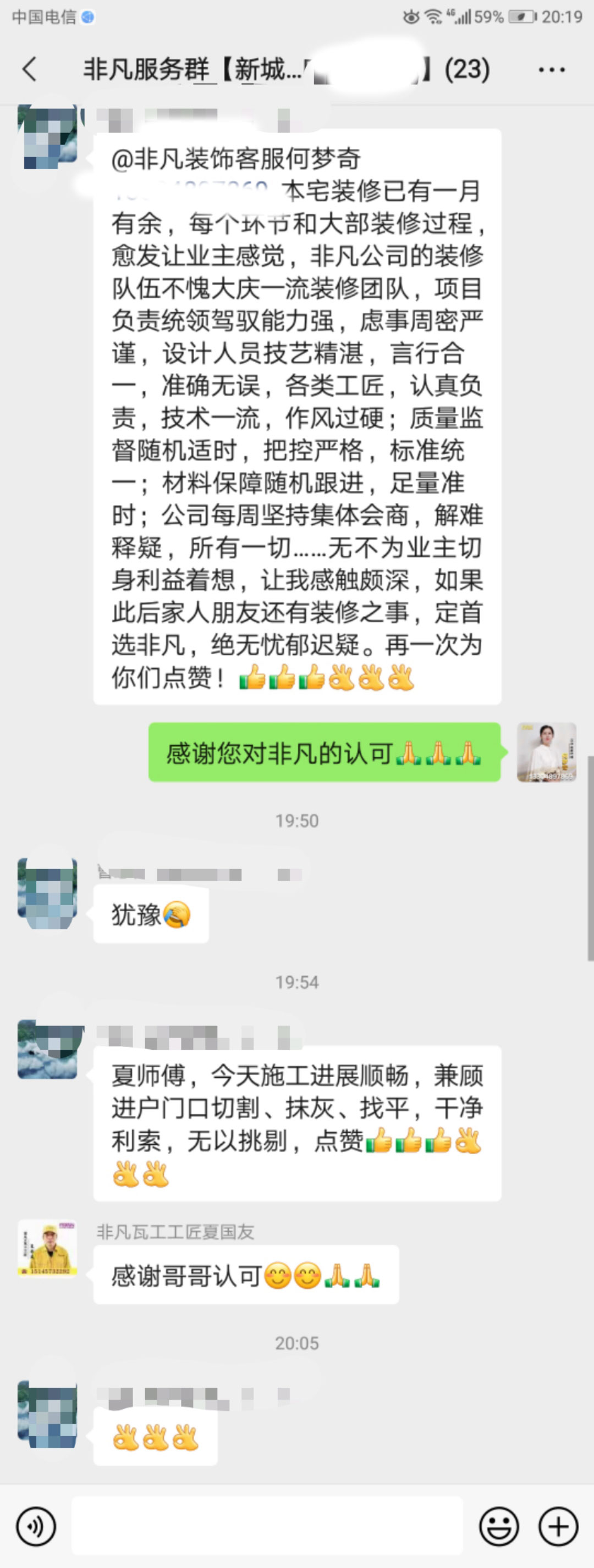
Task: Switch to voice message input
Action: point(36,1526)
